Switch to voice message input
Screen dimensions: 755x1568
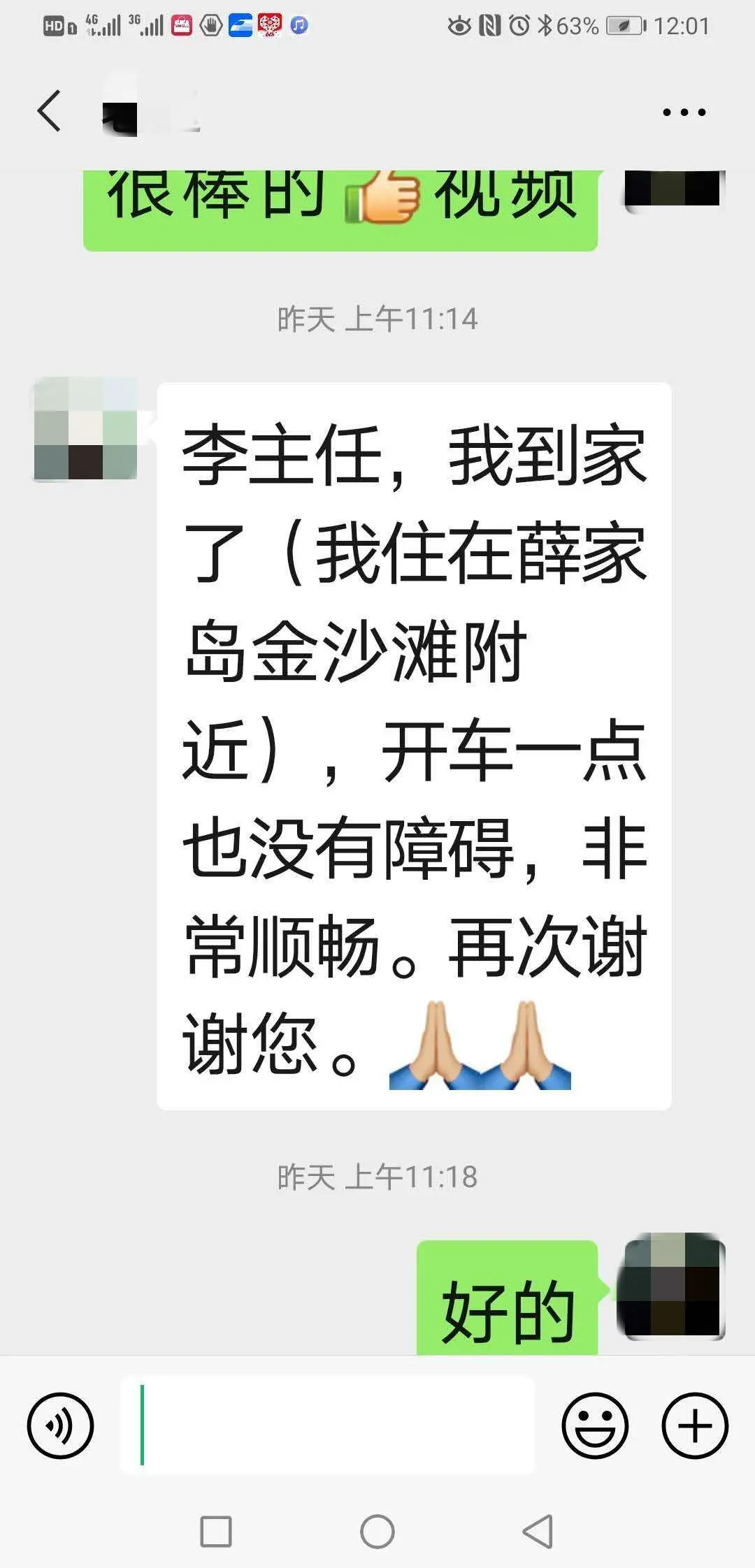[x=60, y=1425]
